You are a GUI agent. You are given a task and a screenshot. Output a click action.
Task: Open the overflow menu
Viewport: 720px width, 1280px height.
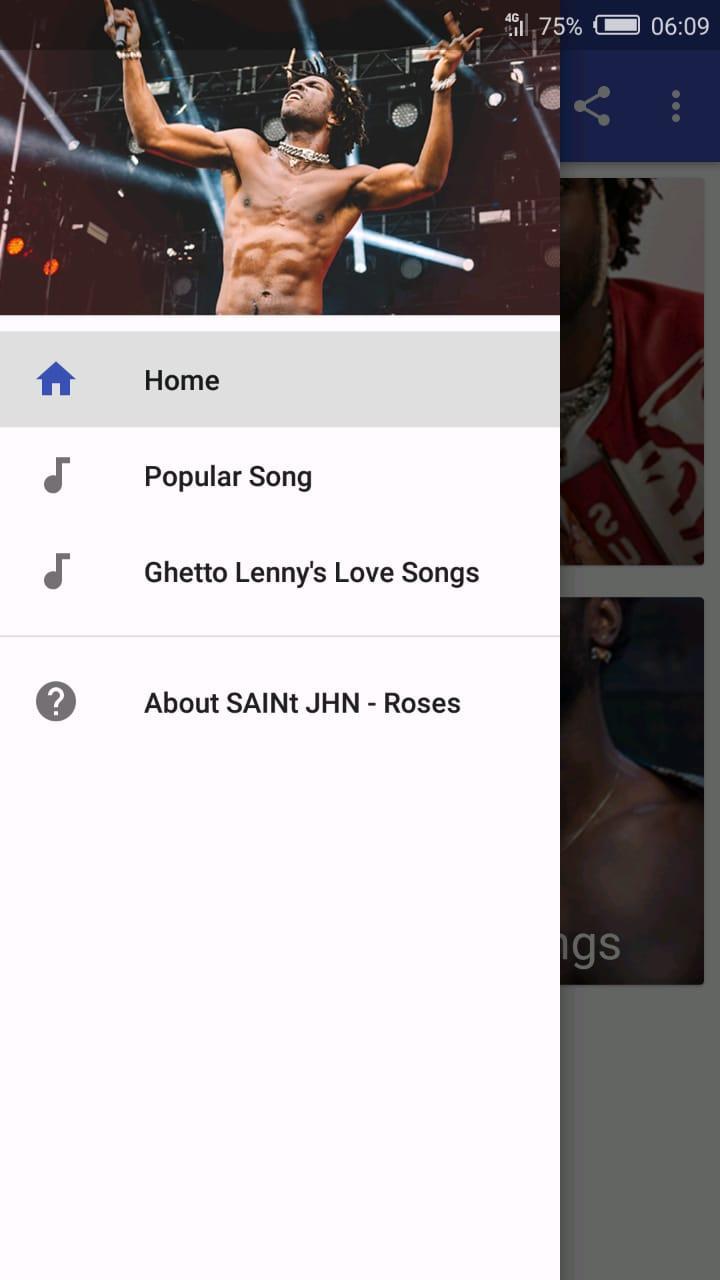coord(676,106)
